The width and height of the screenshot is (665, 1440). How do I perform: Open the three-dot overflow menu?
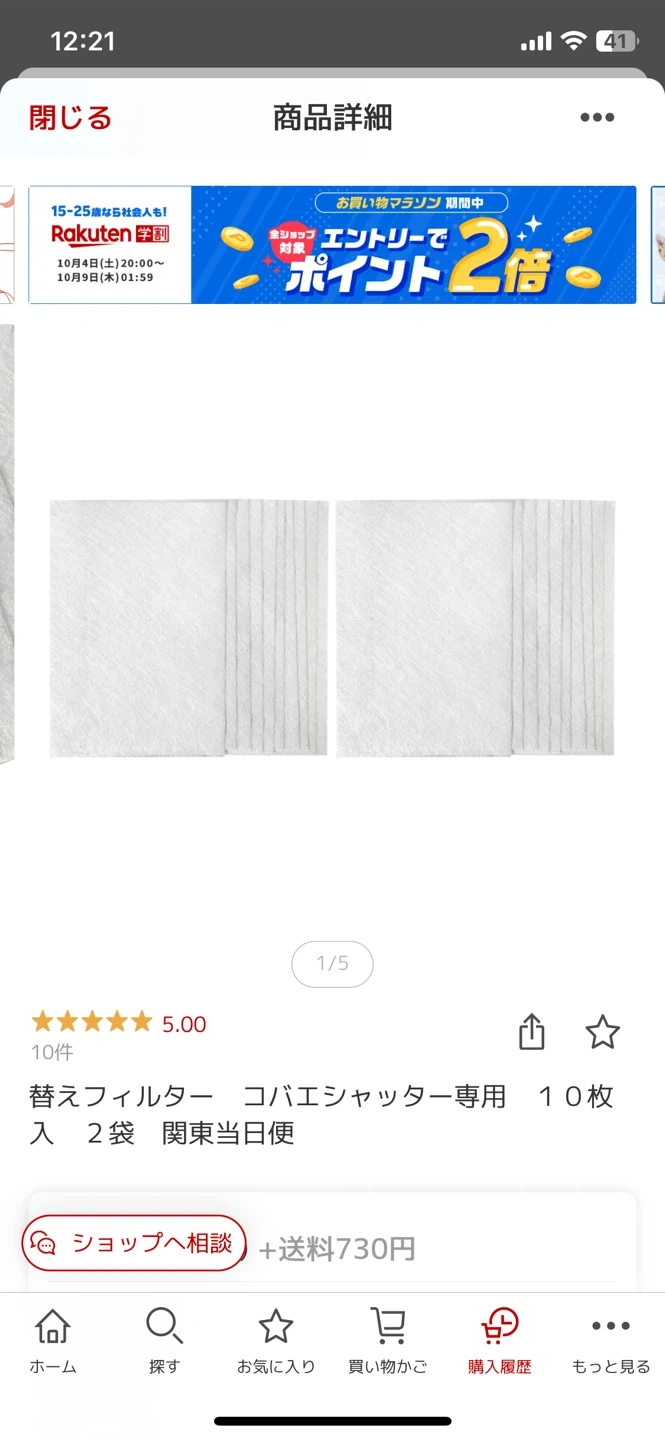(x=597, y=118)
